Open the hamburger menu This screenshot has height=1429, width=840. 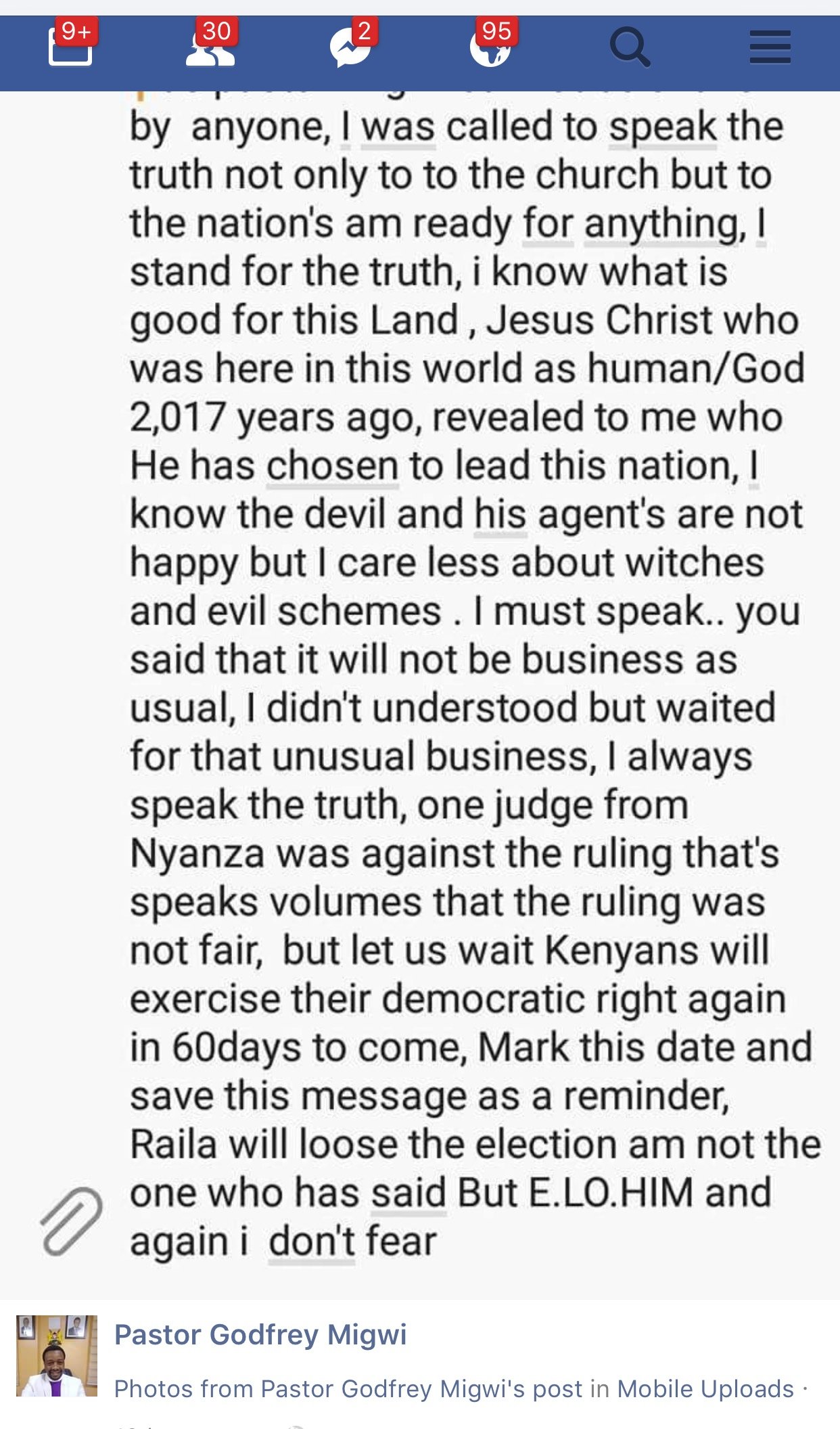[770, 47]
